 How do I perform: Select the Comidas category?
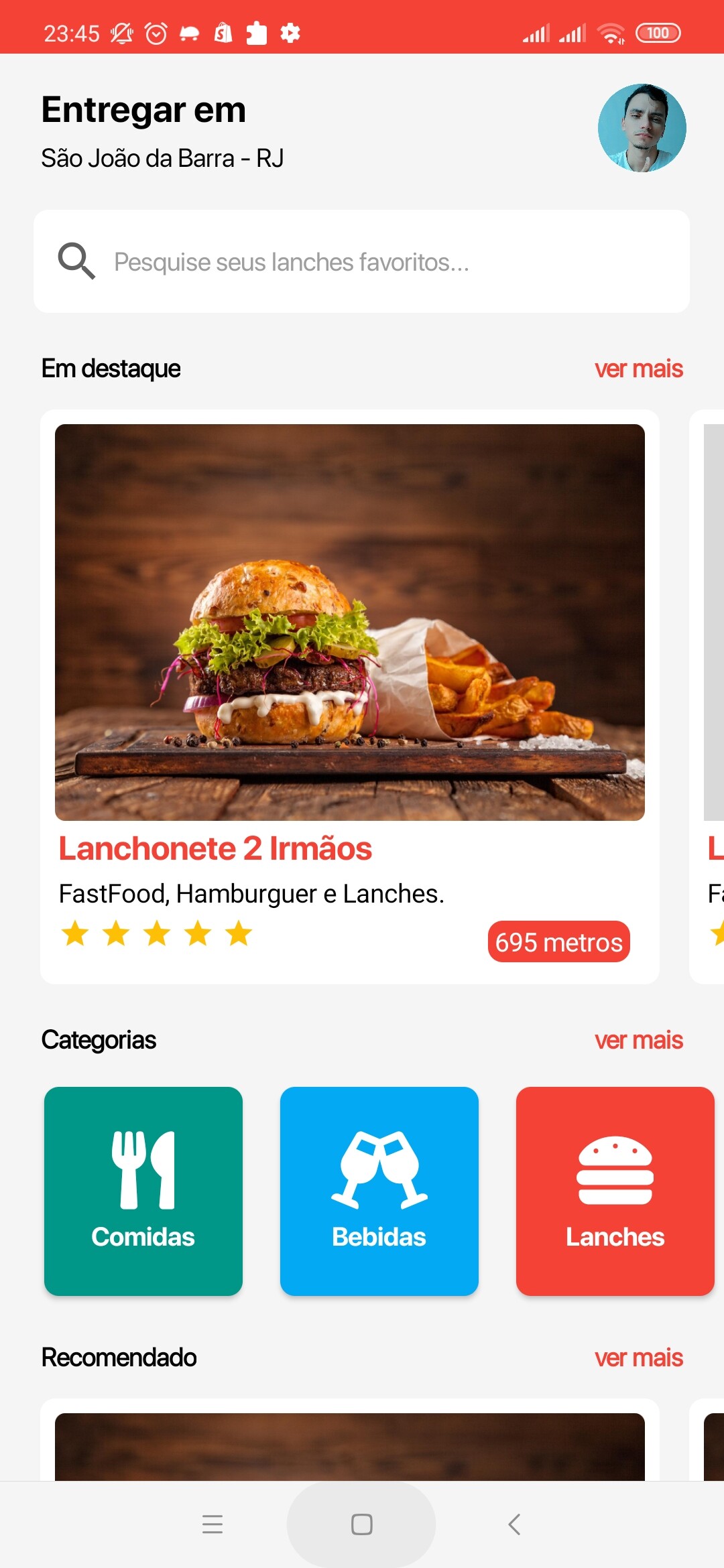coord(143,1191)
